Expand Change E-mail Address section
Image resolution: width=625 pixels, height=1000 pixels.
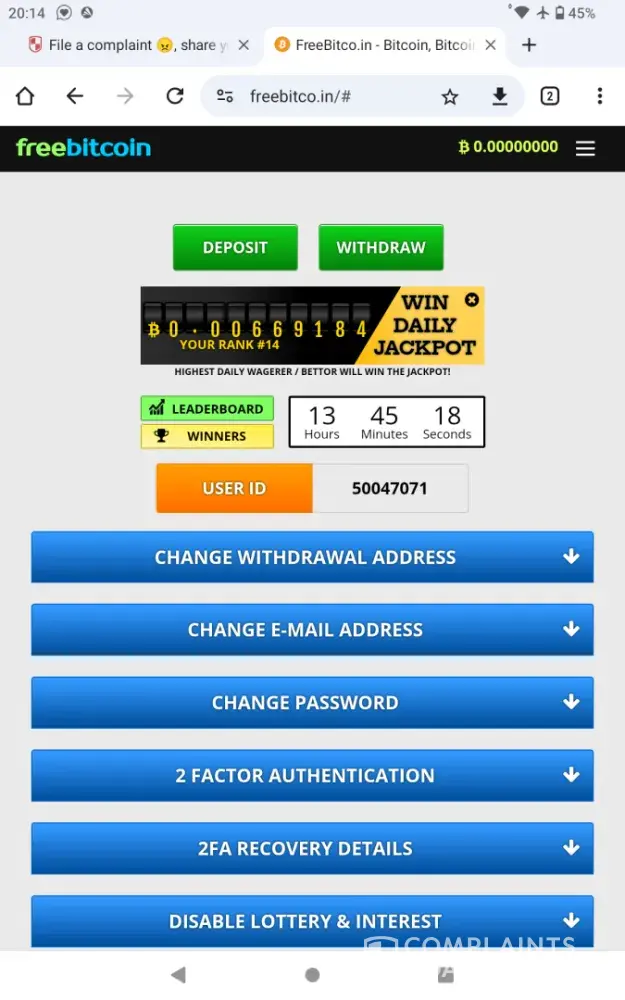[312, 630]
